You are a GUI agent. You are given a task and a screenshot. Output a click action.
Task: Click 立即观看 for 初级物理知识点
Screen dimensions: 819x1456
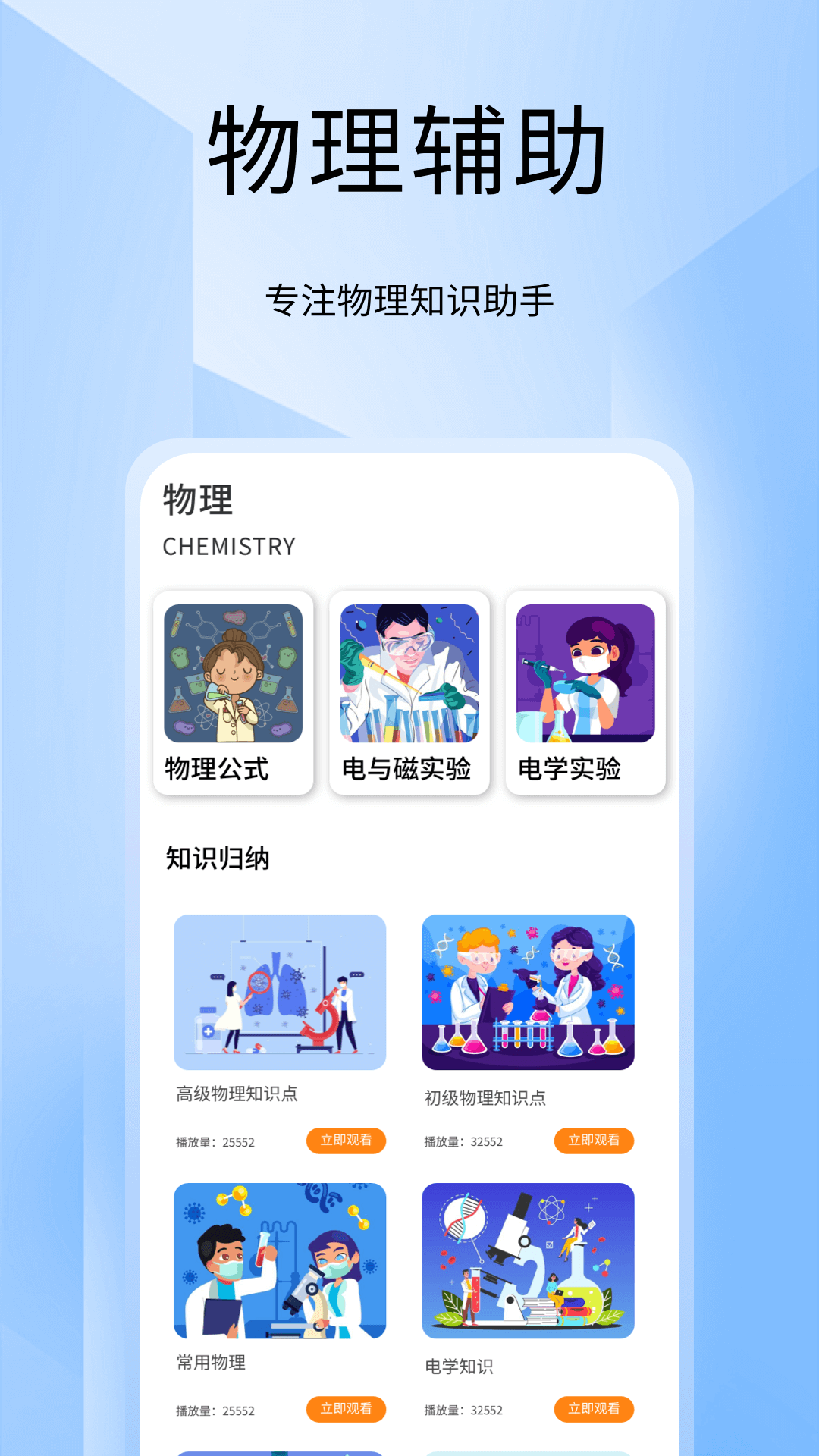pos(595,1141)
